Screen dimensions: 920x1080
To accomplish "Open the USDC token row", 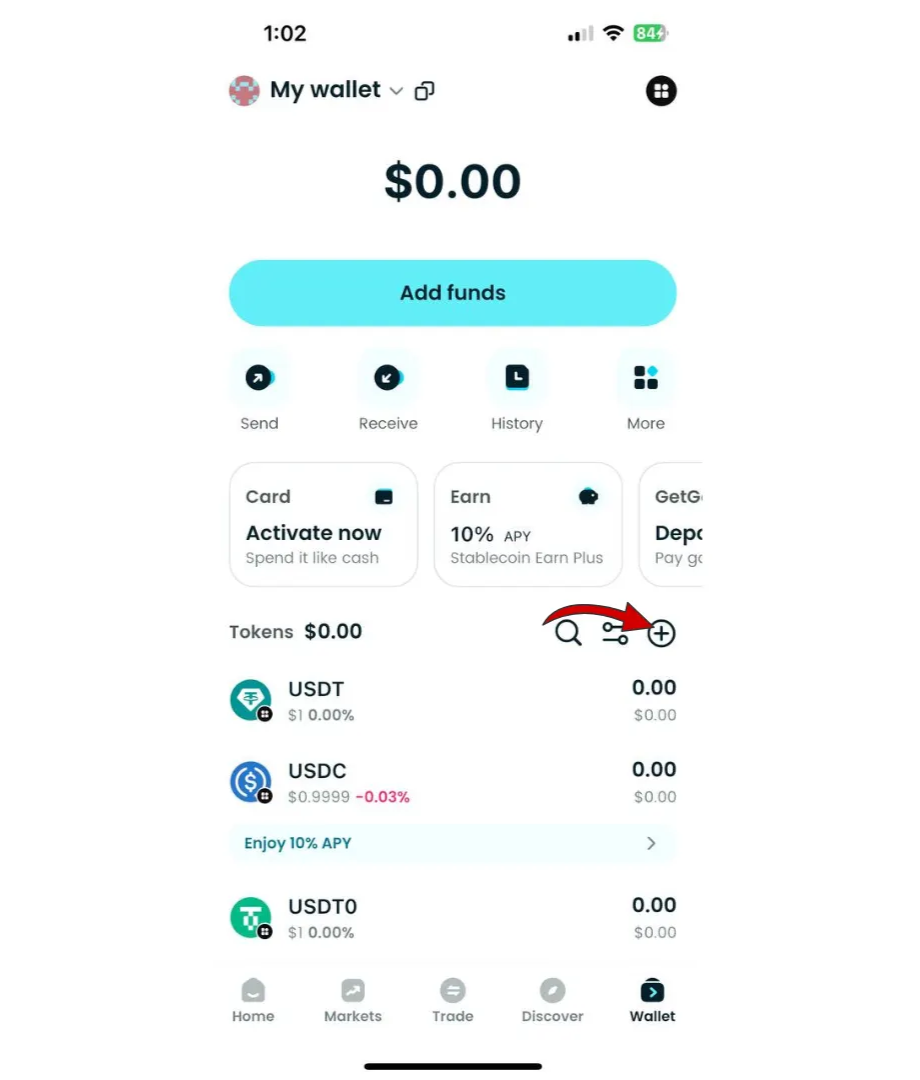I will click(x=452, y=782).
